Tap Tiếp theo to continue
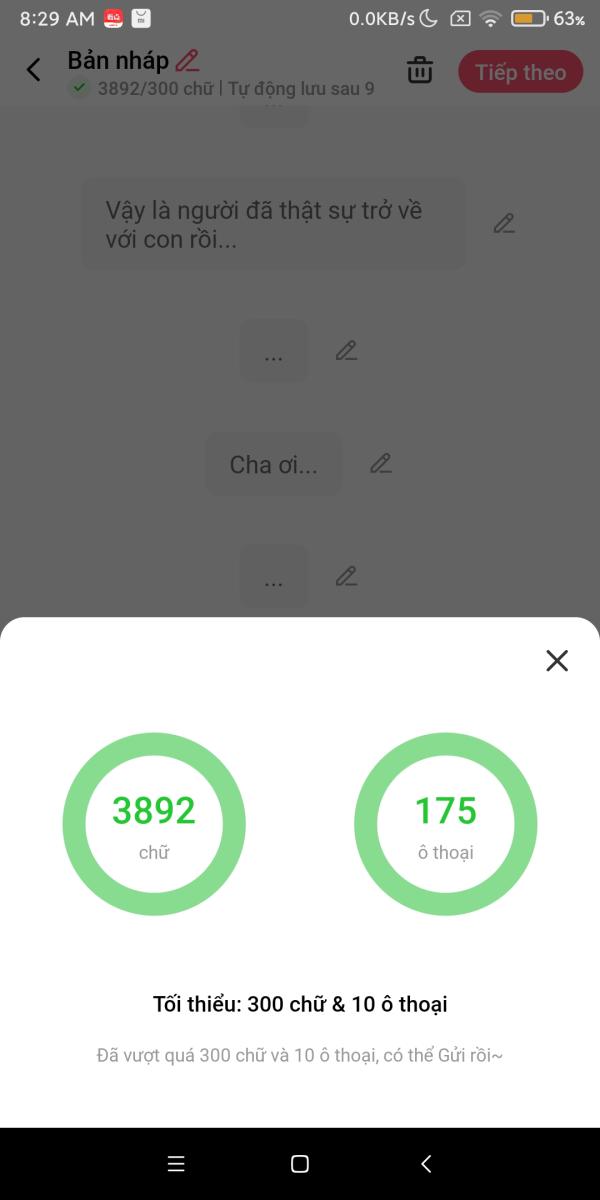The width and height of the screenshot is (600, 1200). coord(520,72)
